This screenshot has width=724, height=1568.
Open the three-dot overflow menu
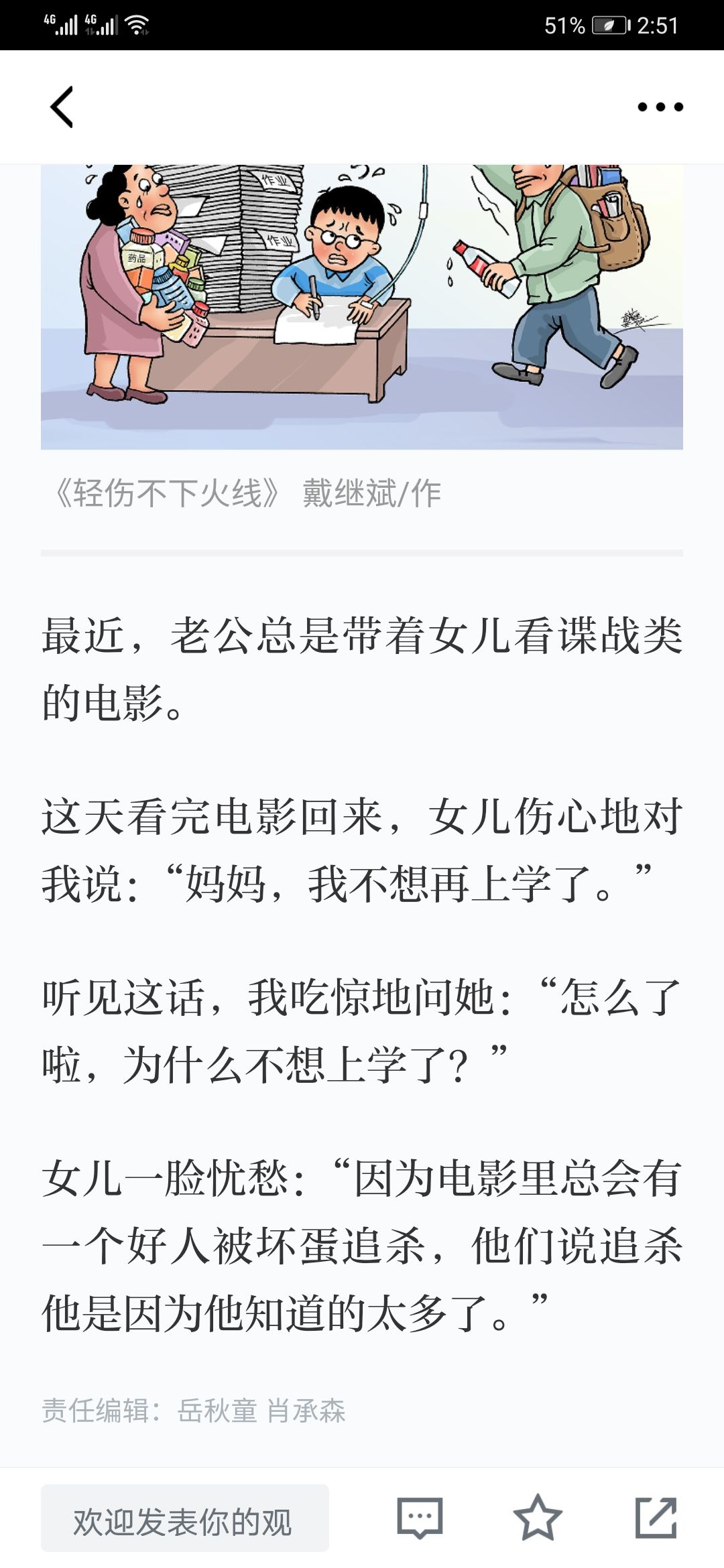(x=660, y=107)
